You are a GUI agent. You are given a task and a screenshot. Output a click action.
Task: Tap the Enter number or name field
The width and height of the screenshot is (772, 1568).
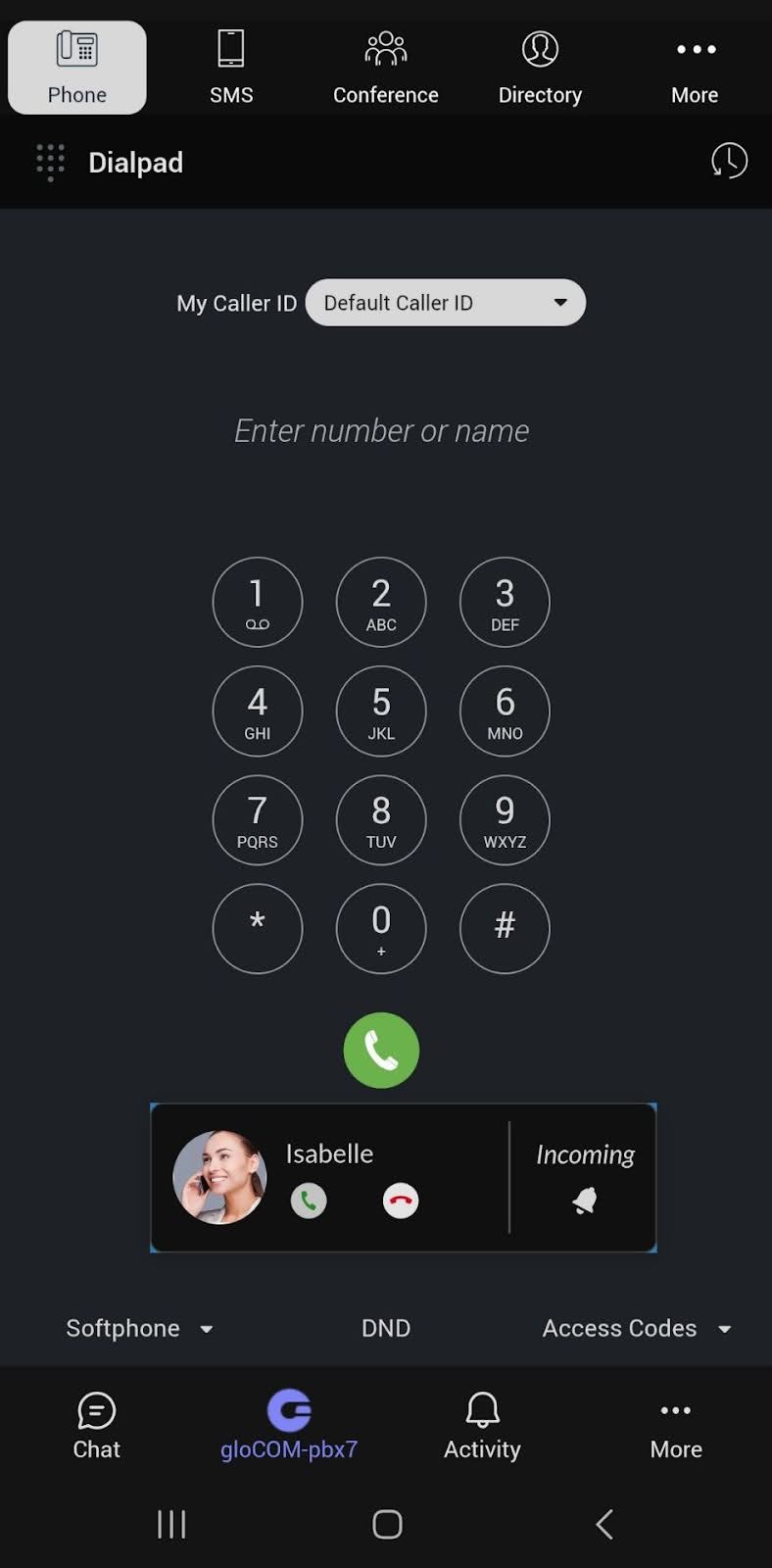pyautogui.click(x=382, y=430)
